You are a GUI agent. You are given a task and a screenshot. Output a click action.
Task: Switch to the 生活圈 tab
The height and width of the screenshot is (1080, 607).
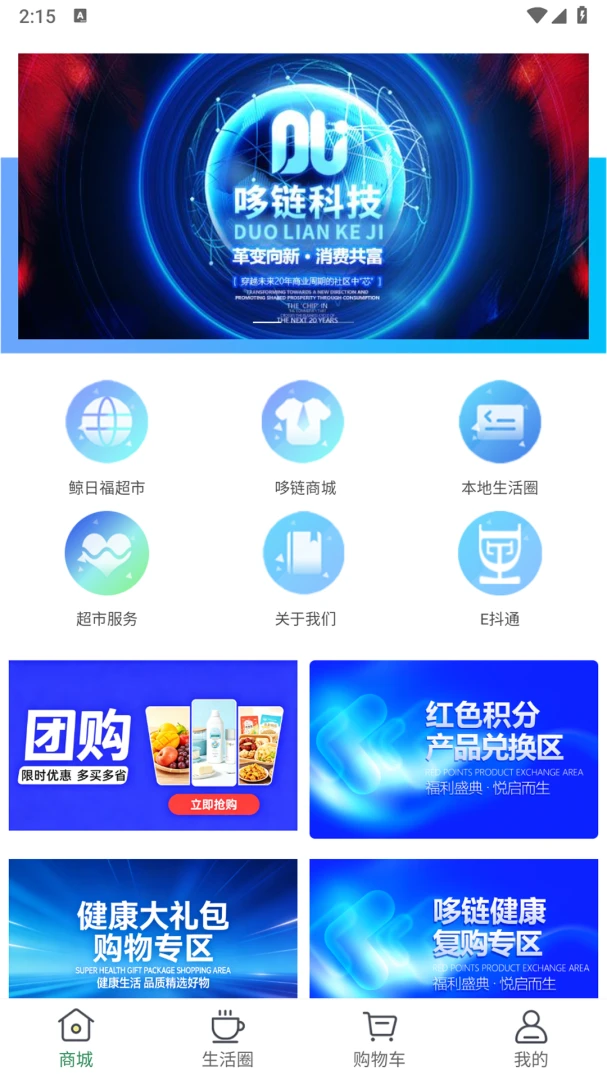pyautogui.click(x=227, y=1039)
